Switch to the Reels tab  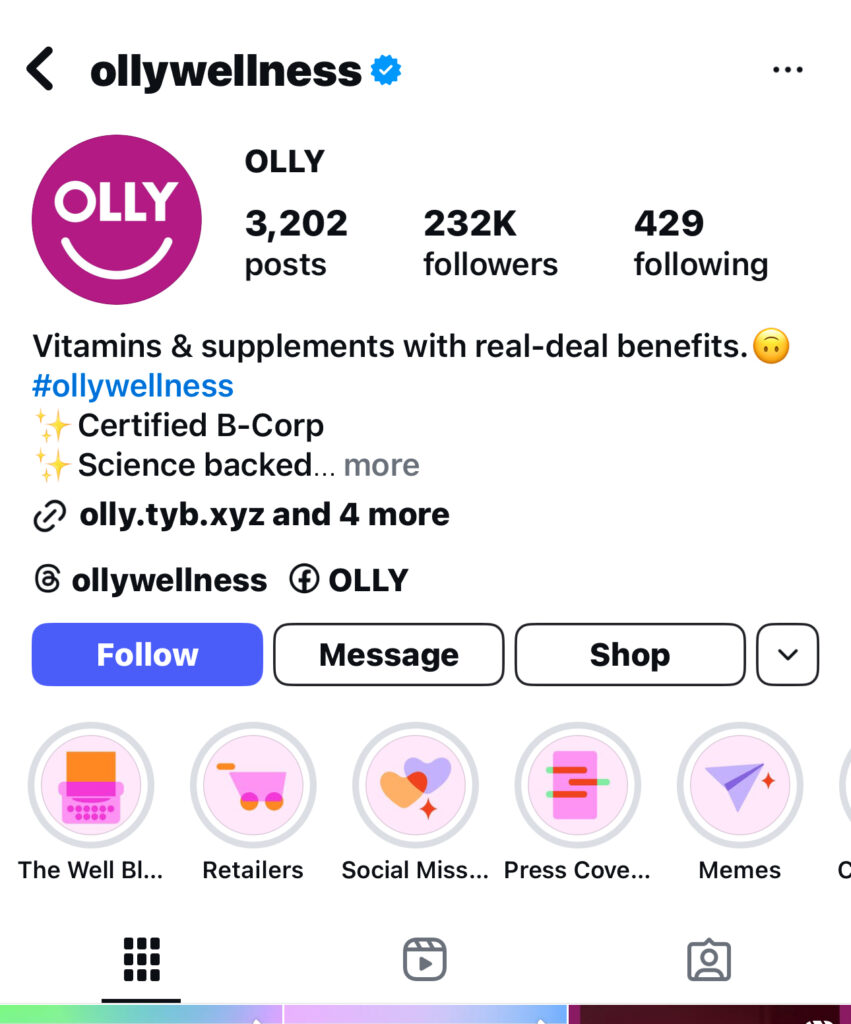pyautogui.click(x=424, y=960)
